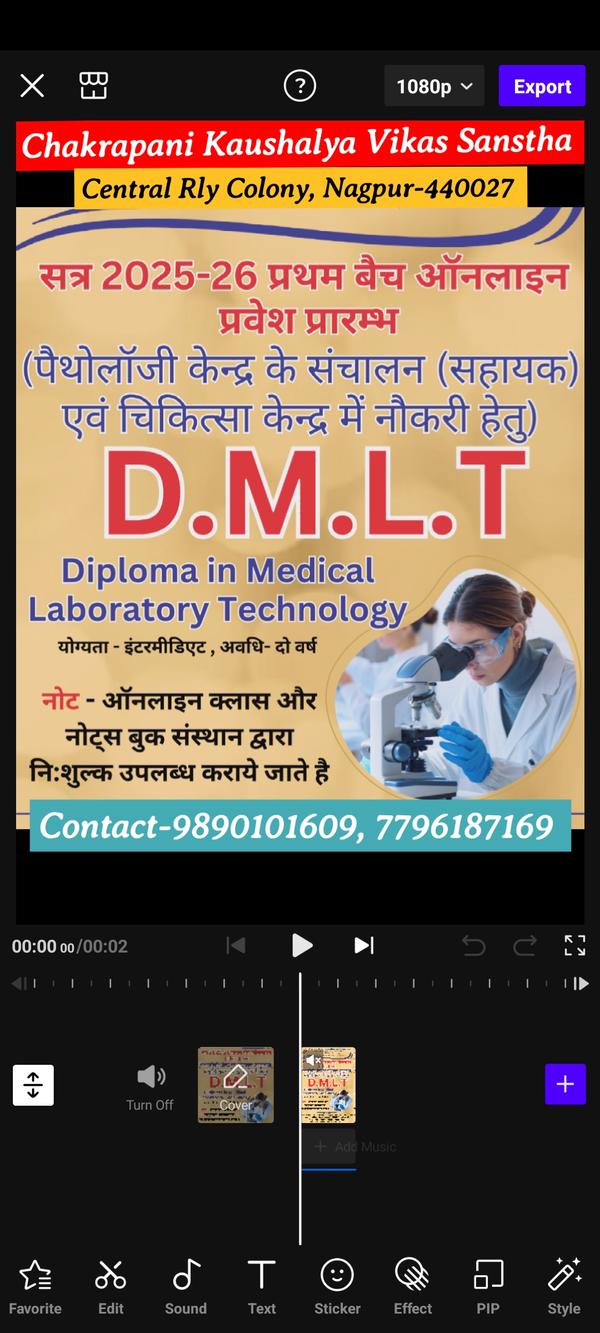
Task: Redo the last edit
Action: tap(525, 945)
